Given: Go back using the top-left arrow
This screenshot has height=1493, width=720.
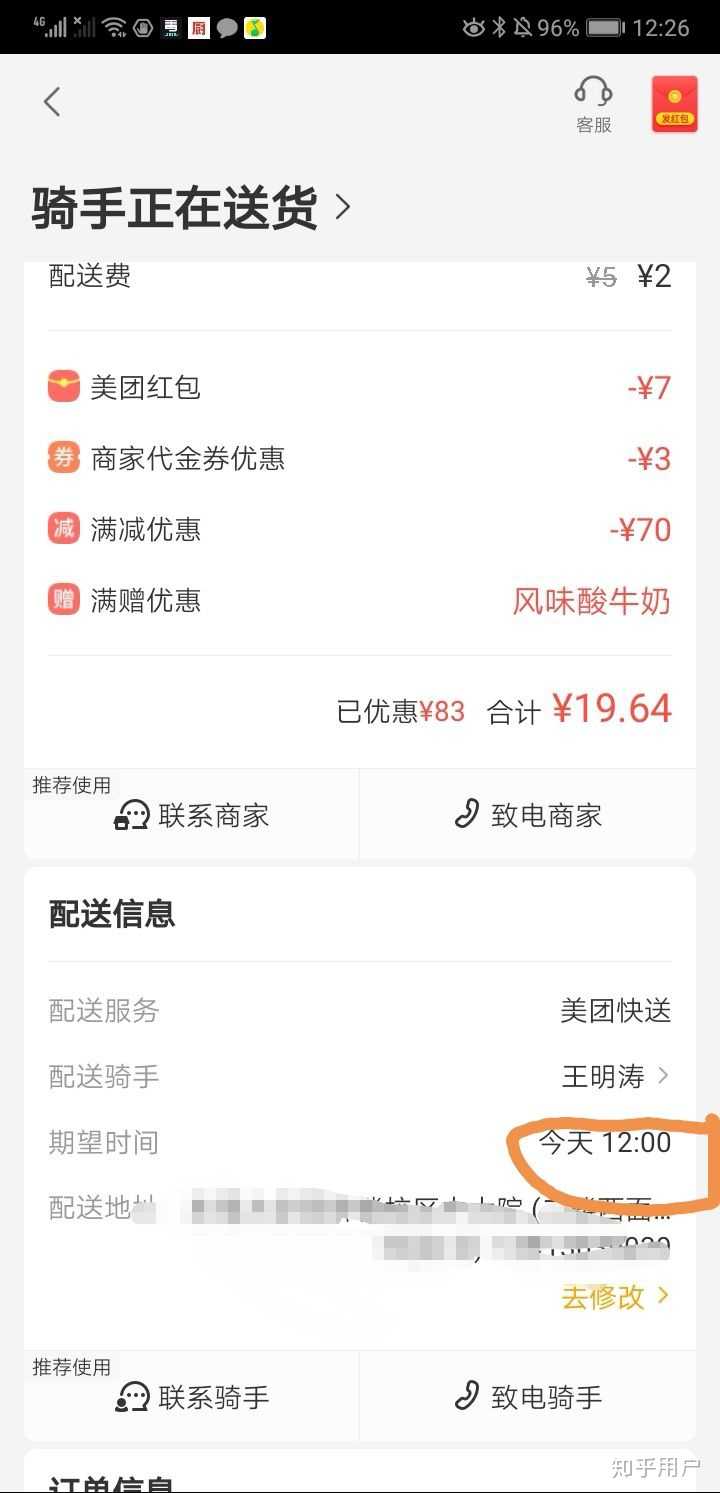Looking at the screenshot, I should pos(52,102).
